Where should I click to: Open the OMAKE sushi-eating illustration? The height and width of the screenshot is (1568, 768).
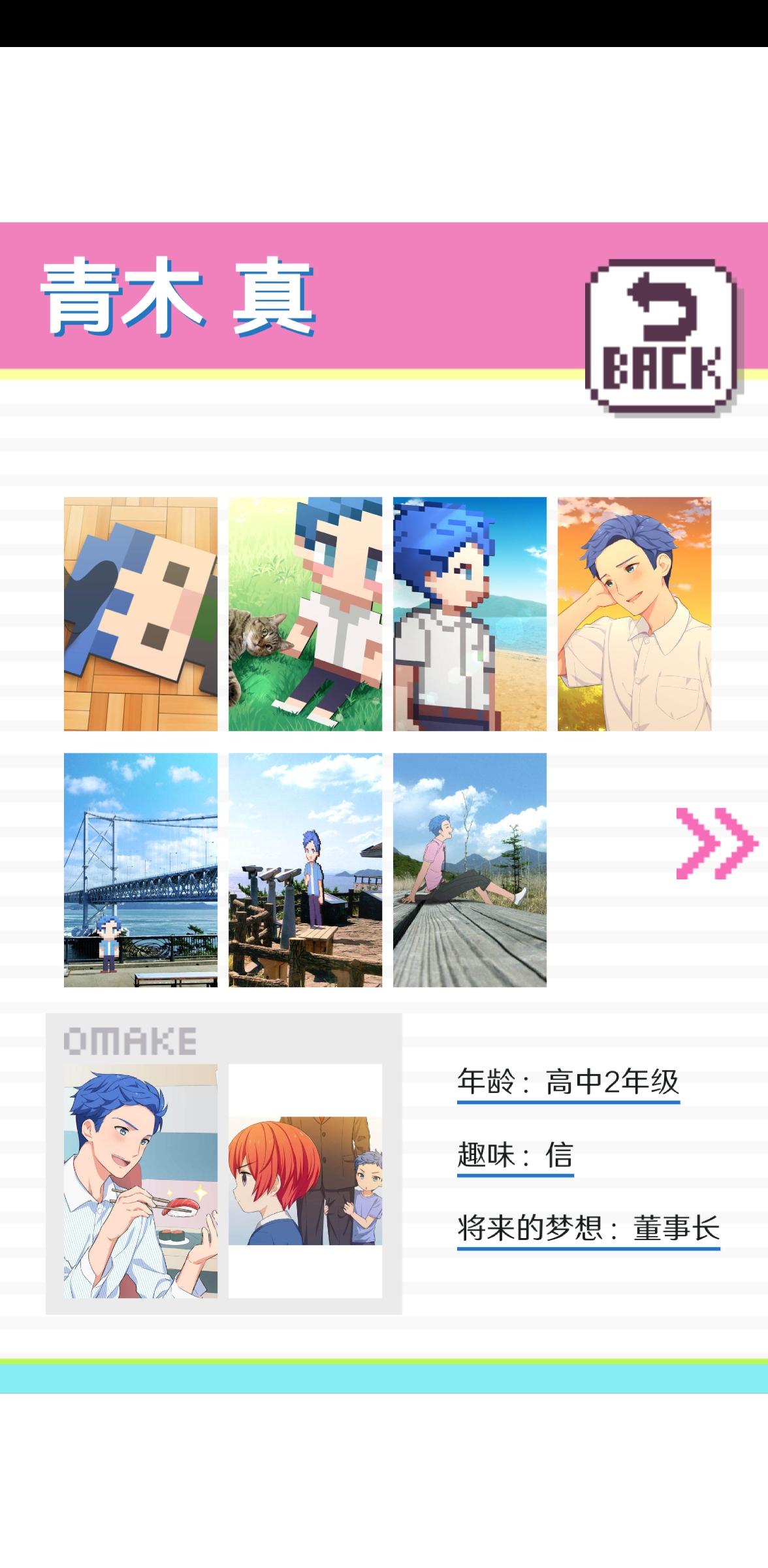pyautogui.click(x=140, y=1181)
